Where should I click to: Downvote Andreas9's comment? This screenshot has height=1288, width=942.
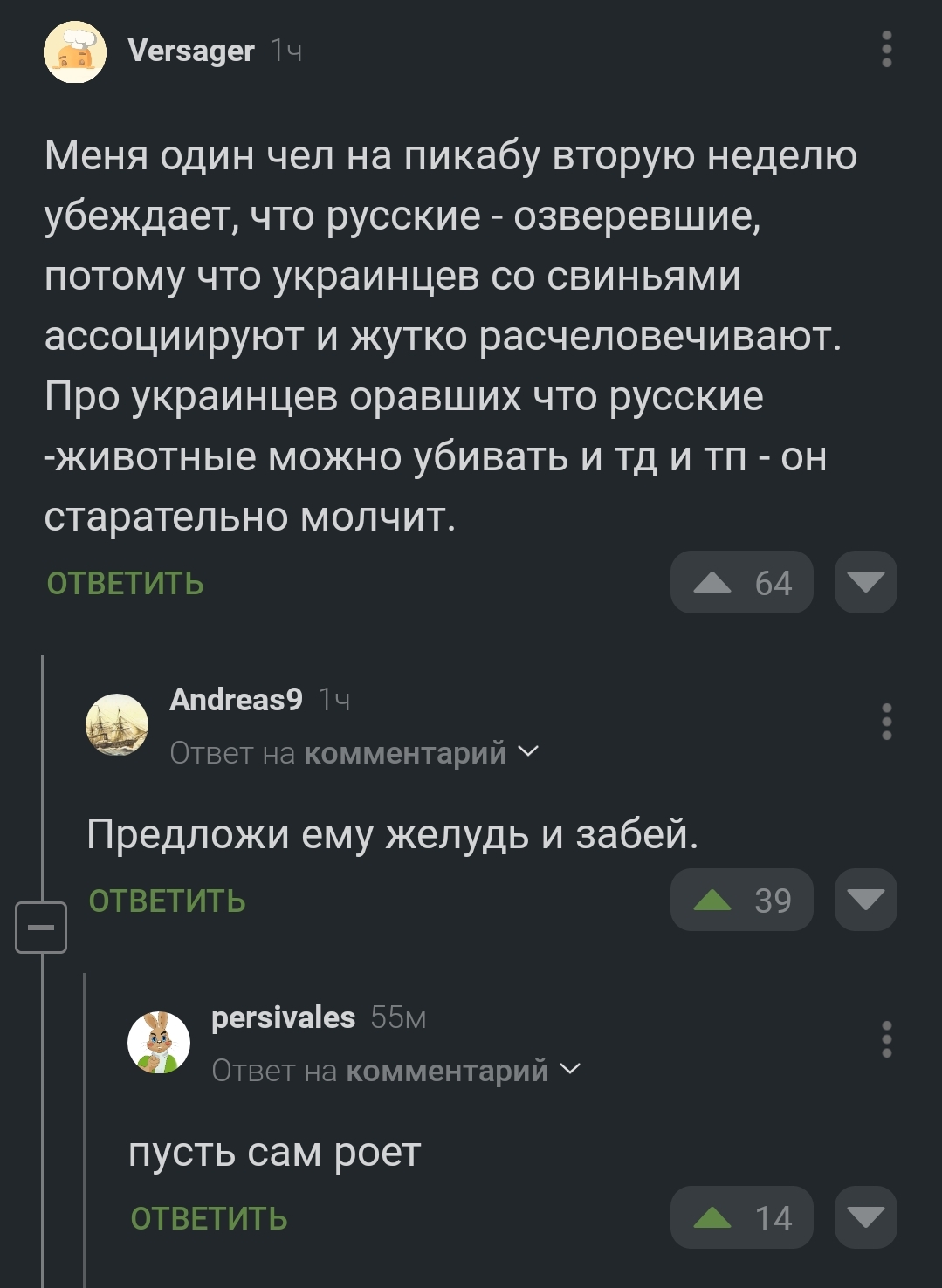[865, 900]
